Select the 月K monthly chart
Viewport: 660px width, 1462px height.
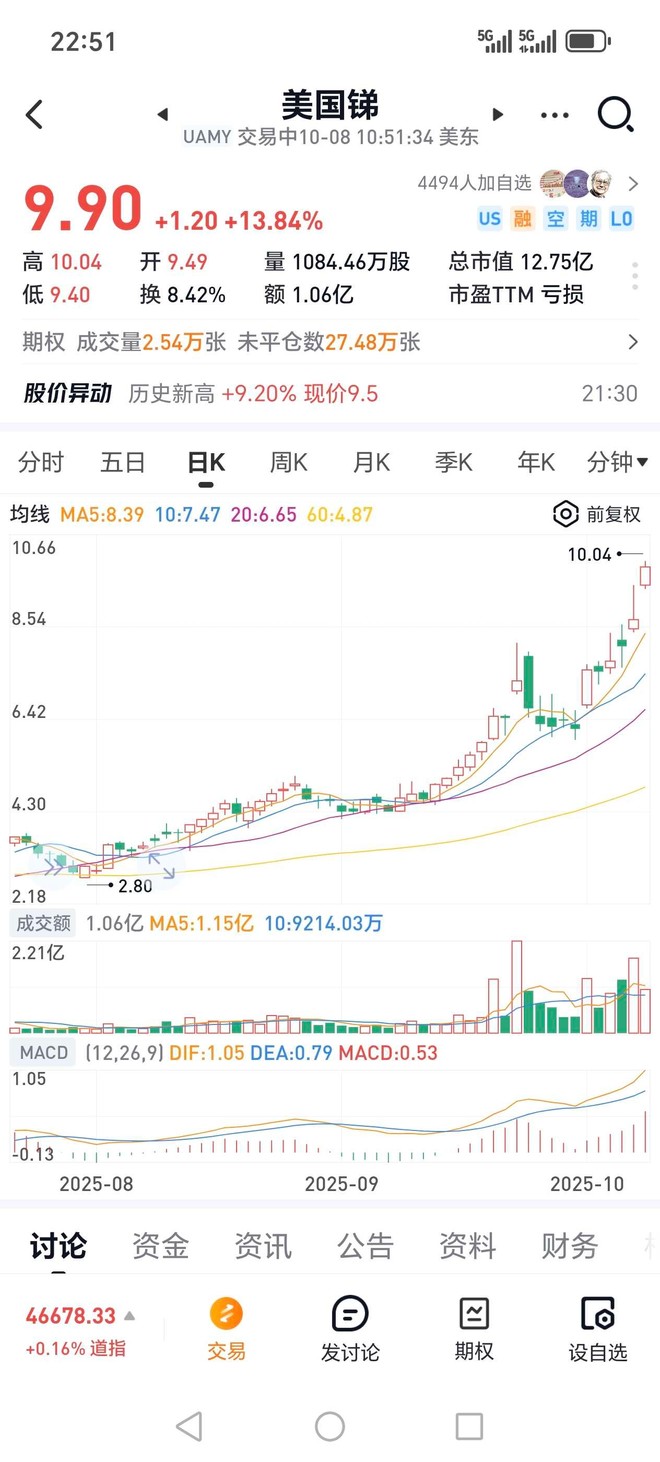pyautogui.click(x=371, y=462)
